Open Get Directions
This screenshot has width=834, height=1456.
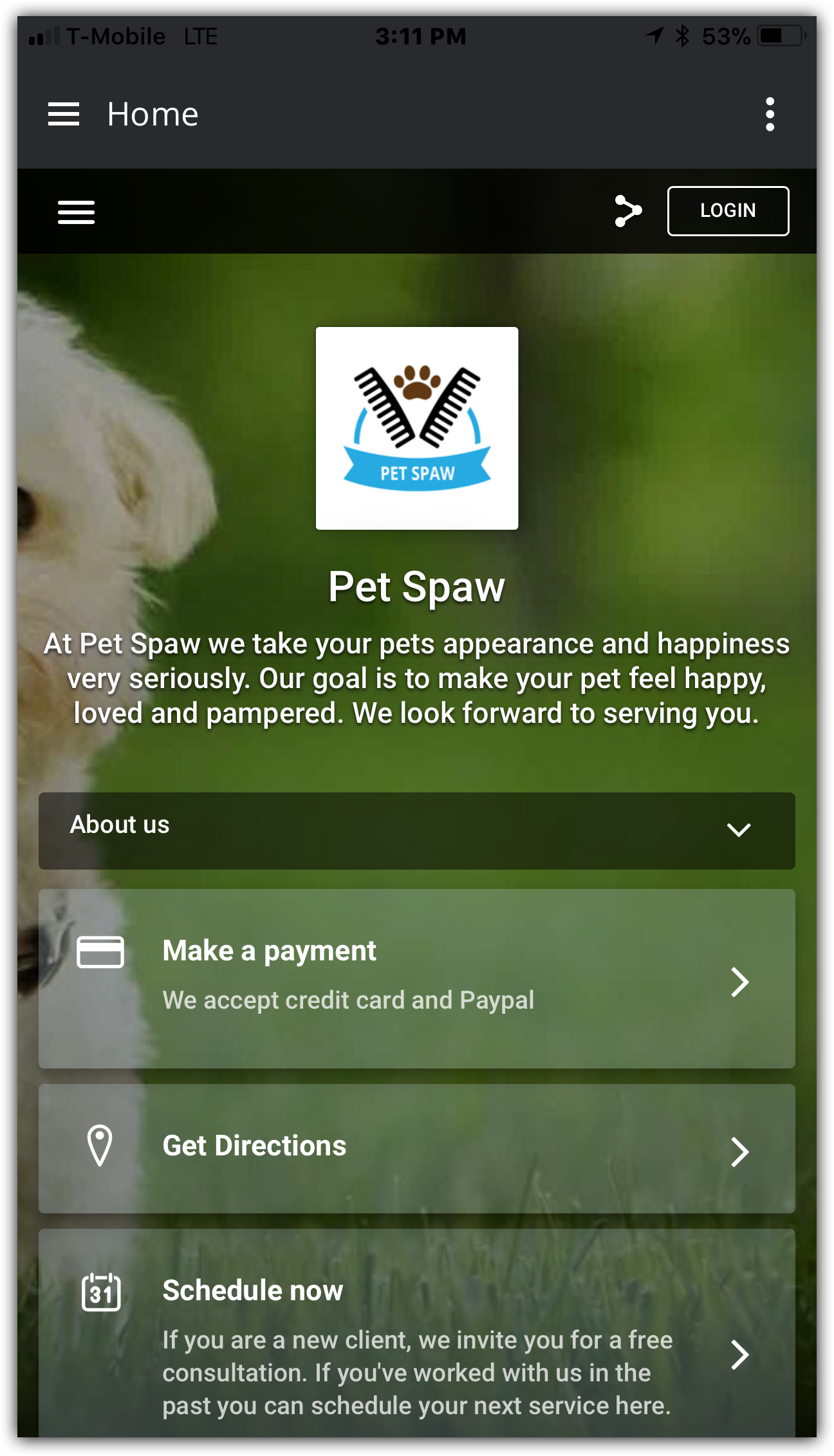tap(416, 1148)
